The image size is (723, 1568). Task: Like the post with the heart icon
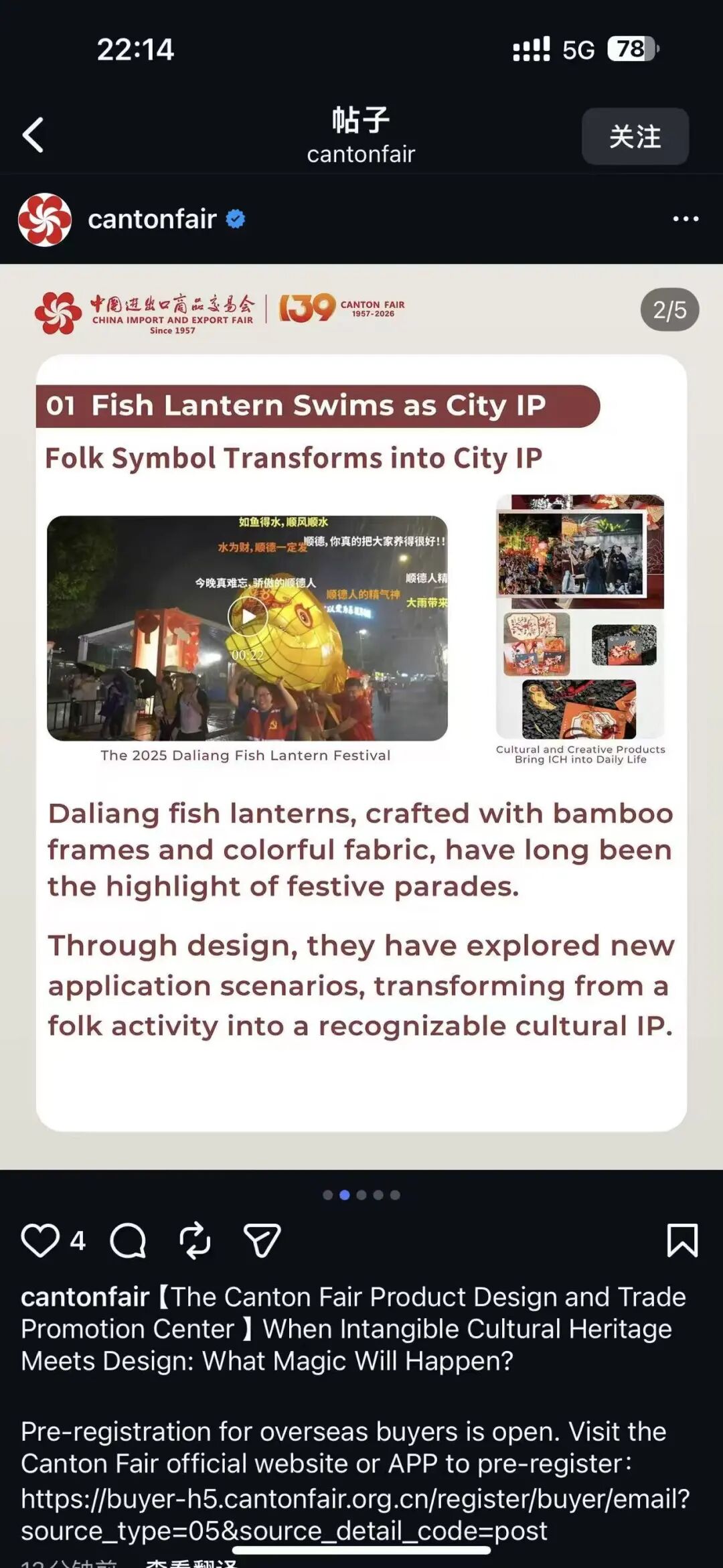pos(40,1240)
